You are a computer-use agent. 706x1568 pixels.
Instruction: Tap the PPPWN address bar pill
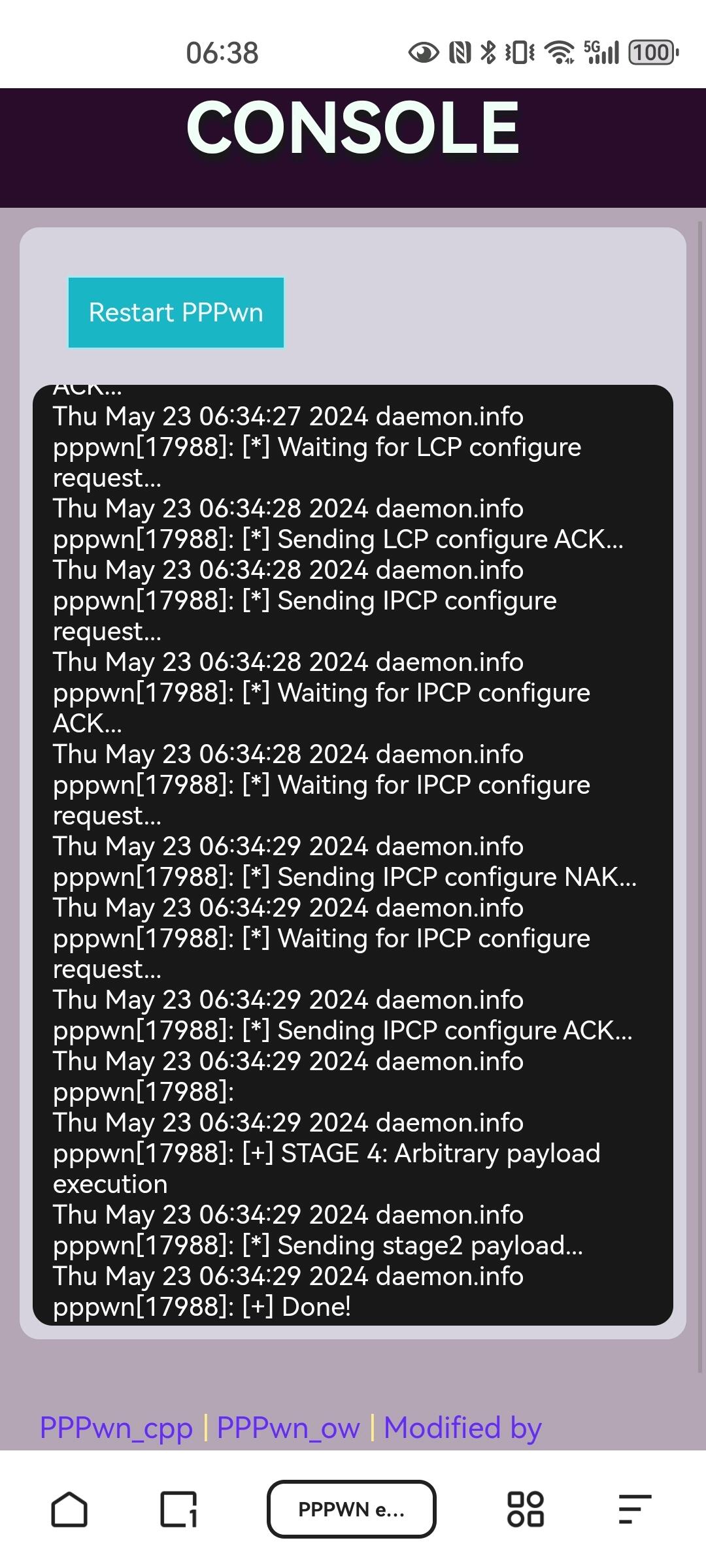click(352, 1509)
